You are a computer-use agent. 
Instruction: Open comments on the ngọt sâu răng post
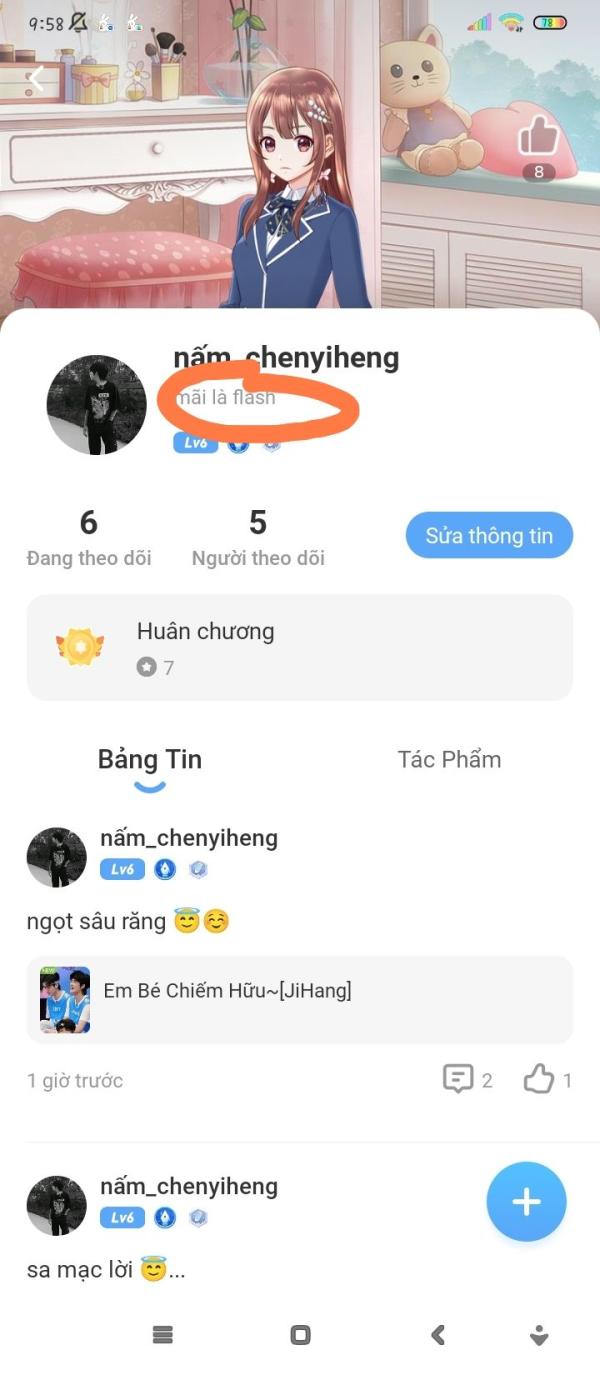(x=467, y=1079)
